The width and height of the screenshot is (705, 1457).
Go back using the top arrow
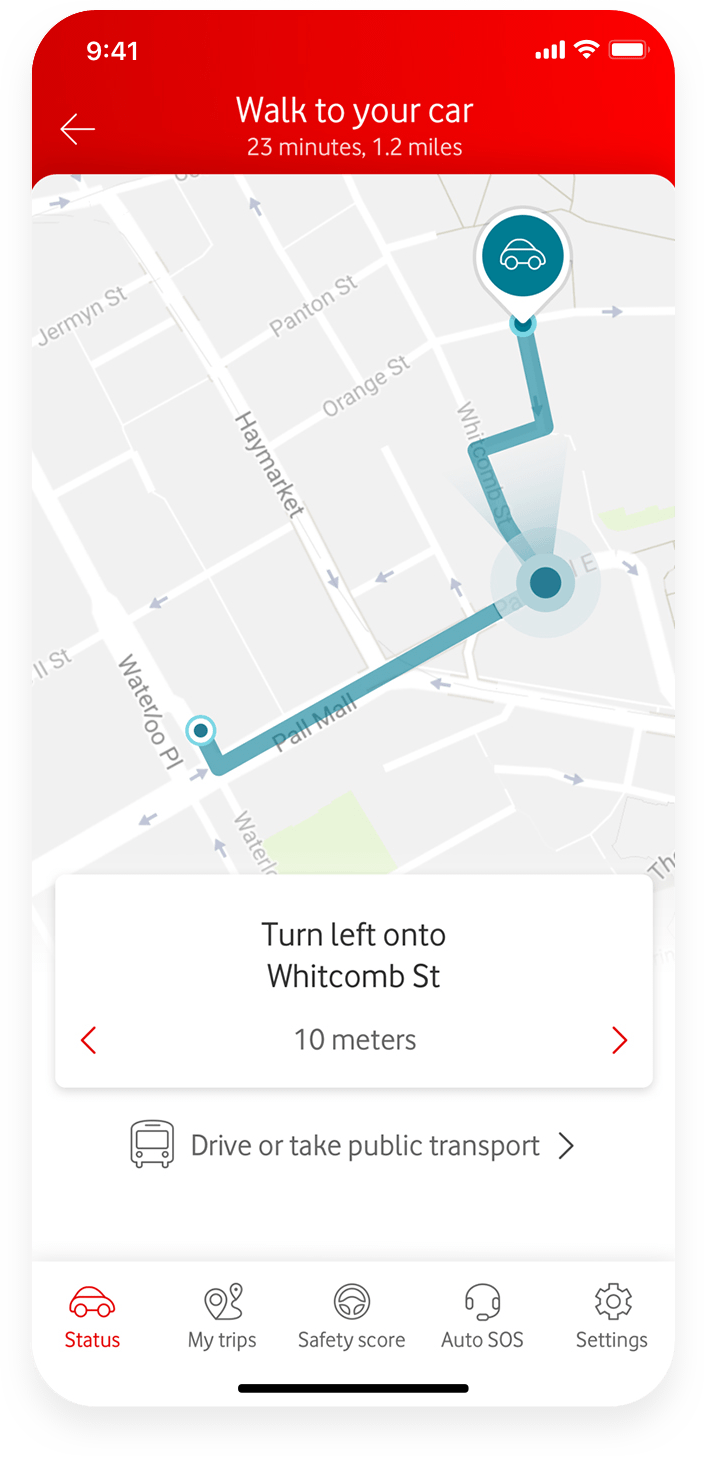pos(77,129)
